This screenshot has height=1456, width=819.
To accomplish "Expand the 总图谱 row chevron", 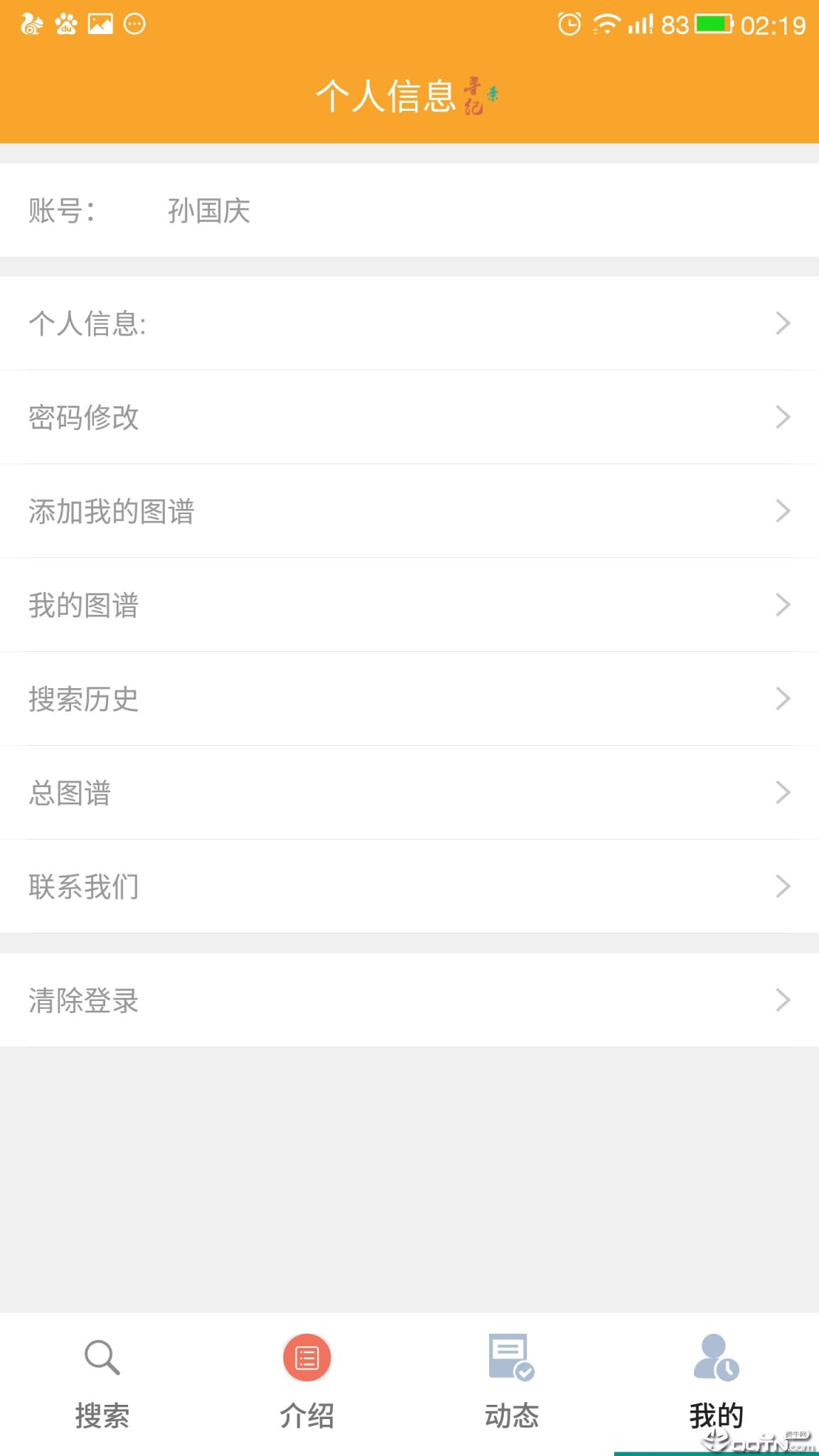I will [x=783, y=793].
